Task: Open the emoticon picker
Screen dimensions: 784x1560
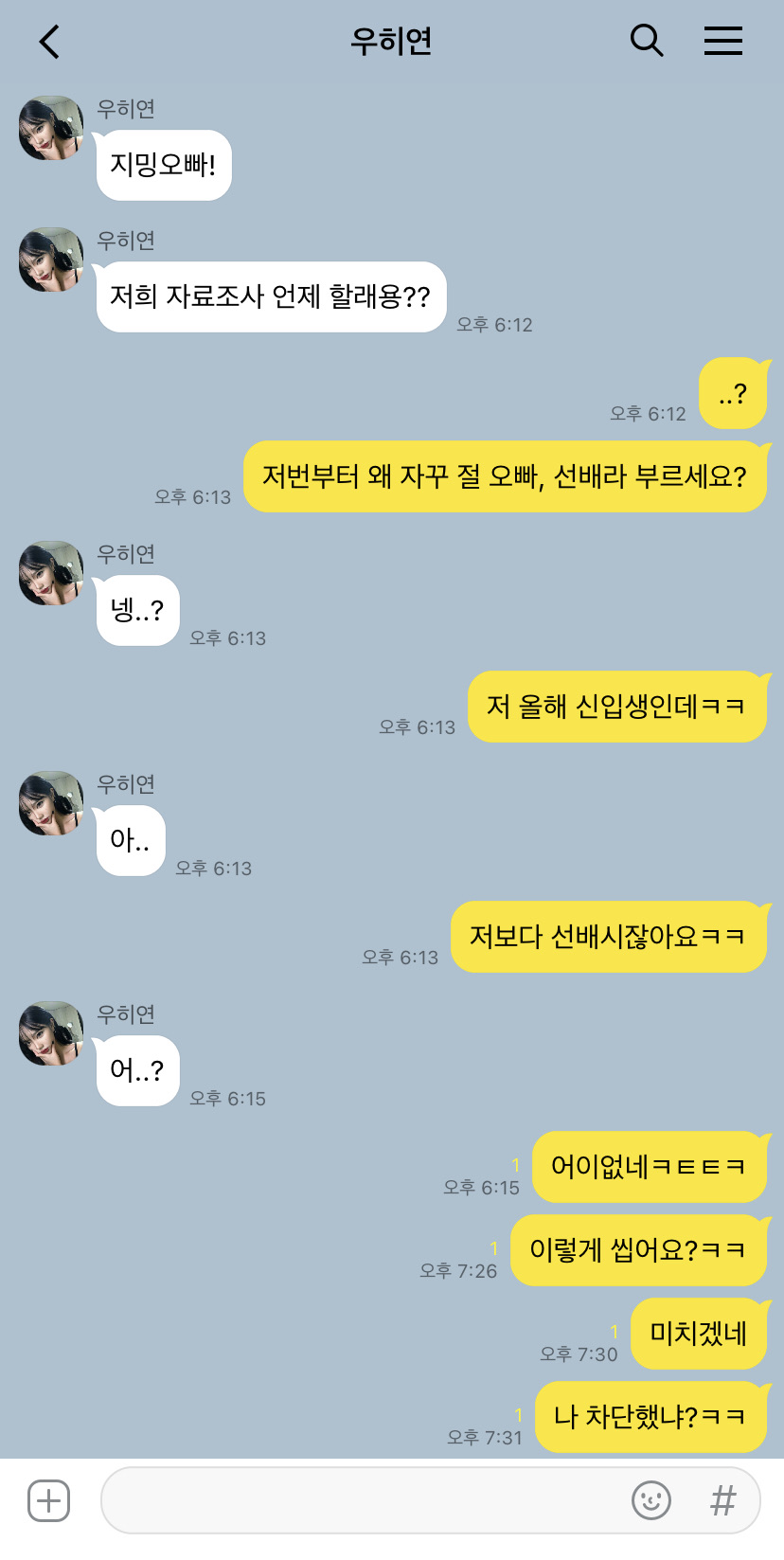Action: tap(650, 1500)
